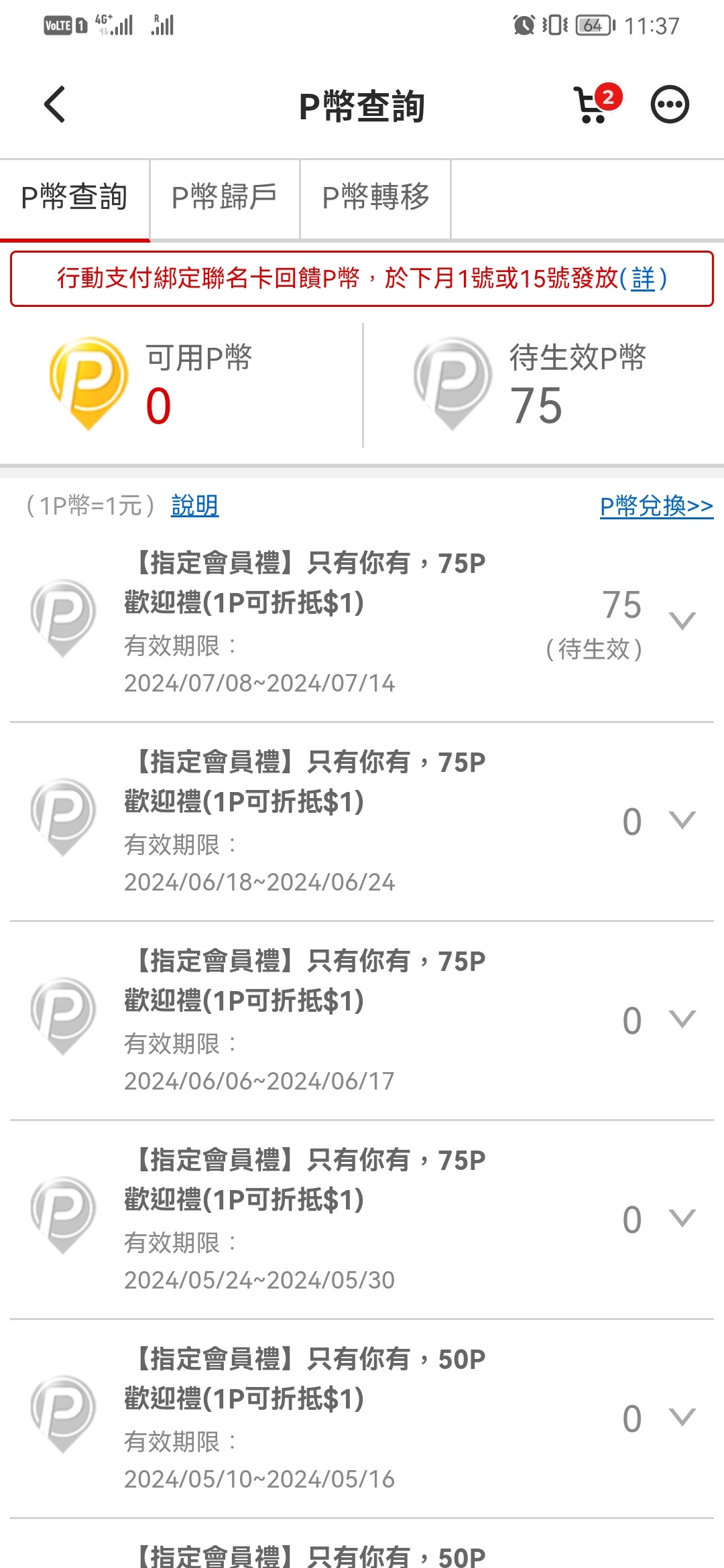Viewport: 724px width, 1568px height.
Task: Switch to the P幣轉移 tab
Action: point(375,198)
